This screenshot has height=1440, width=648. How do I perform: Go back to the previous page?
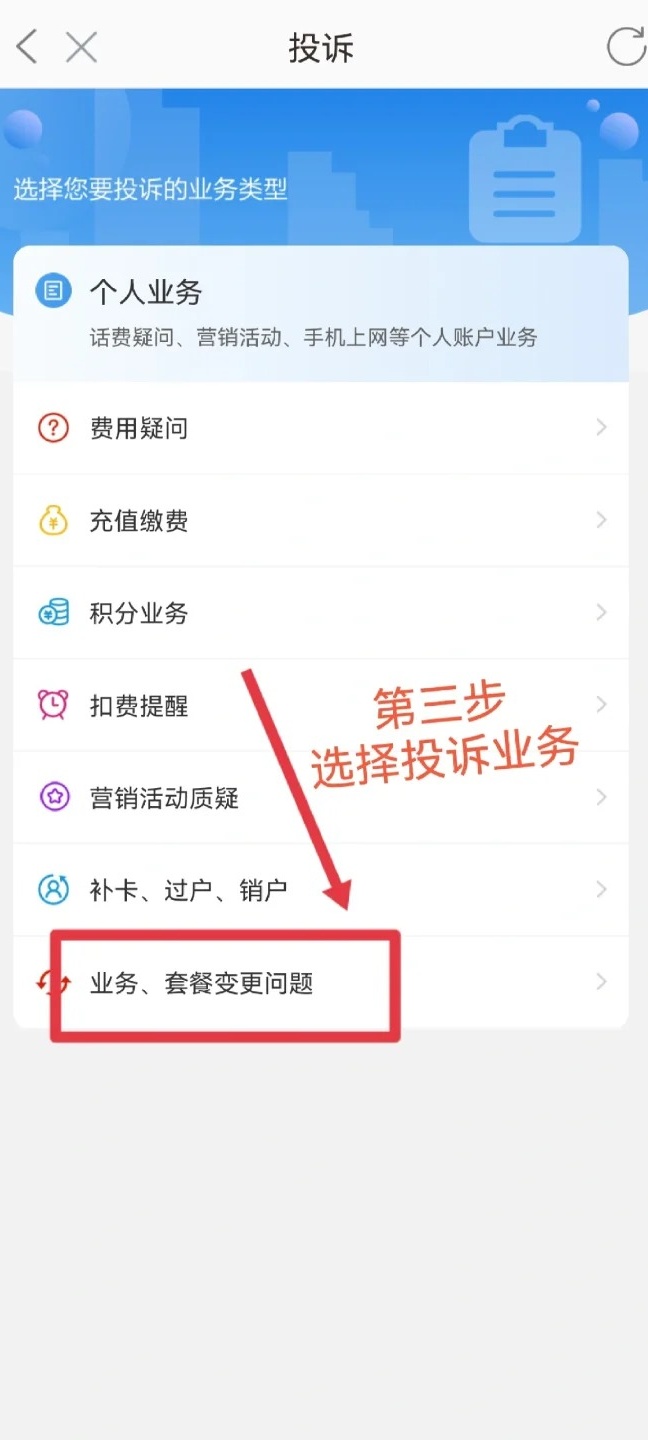pyautogui.click(x=27, y=47)
